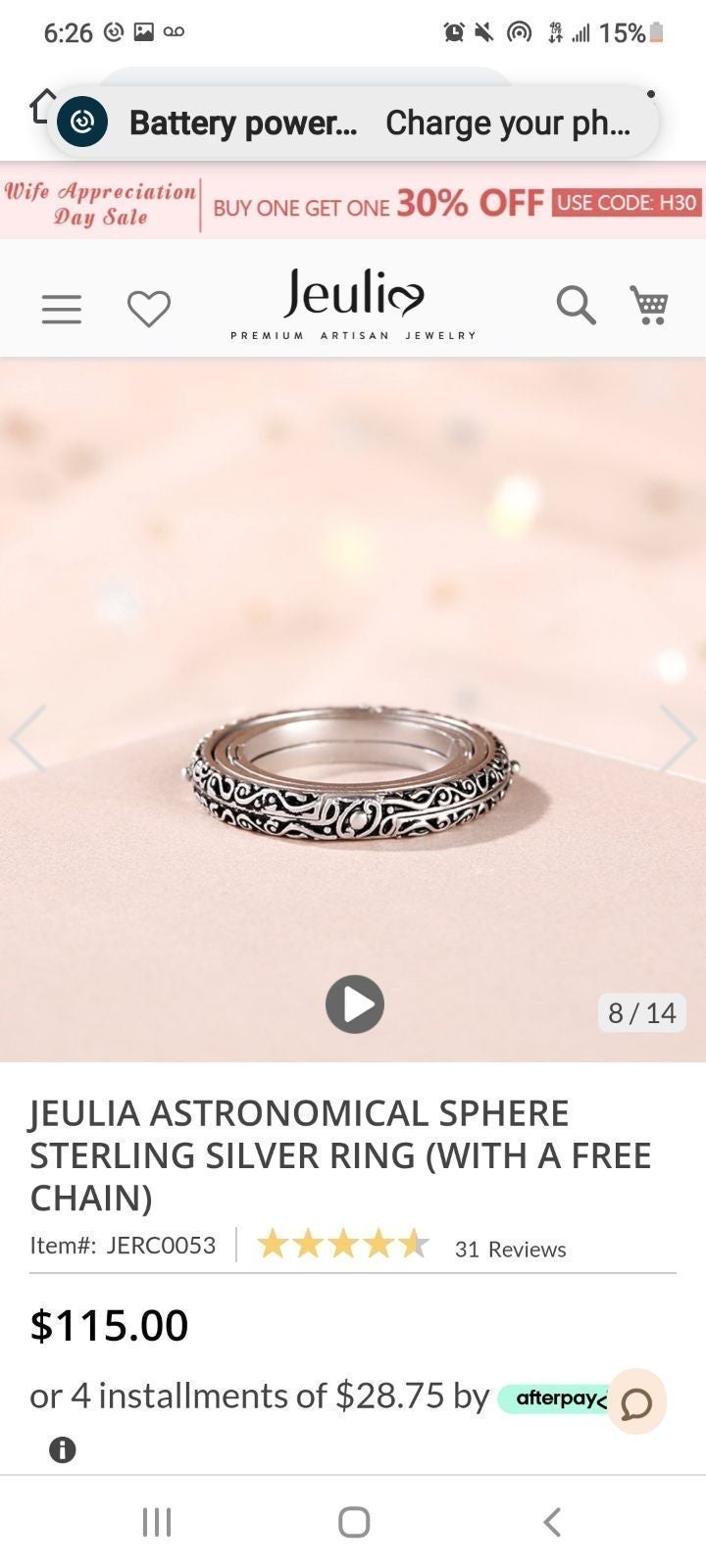The image size is (706, 1568).
Task: Go back using the navigation bar
Action: (552, 1522)
